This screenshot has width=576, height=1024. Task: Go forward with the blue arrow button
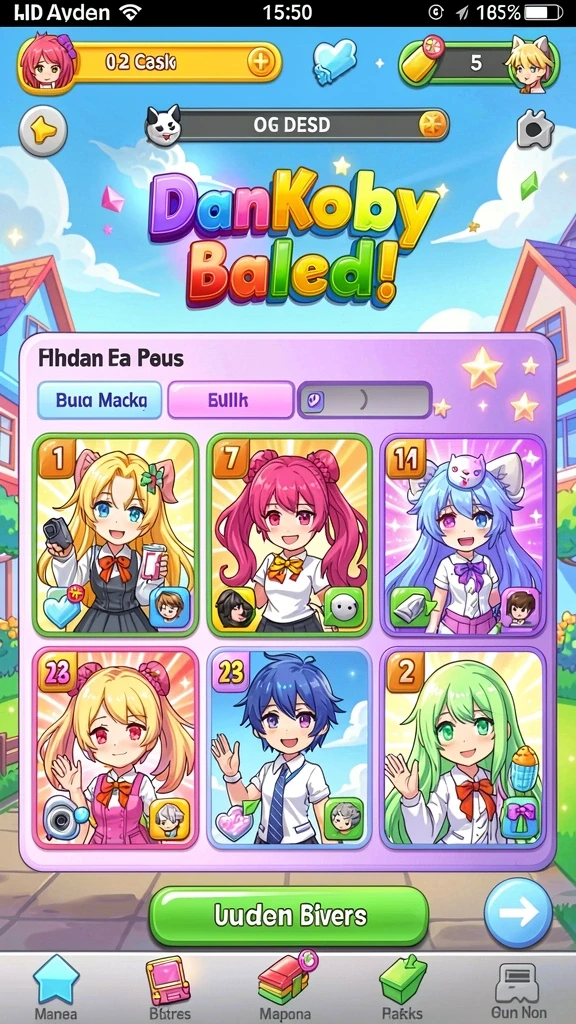(x=519, y=912)
